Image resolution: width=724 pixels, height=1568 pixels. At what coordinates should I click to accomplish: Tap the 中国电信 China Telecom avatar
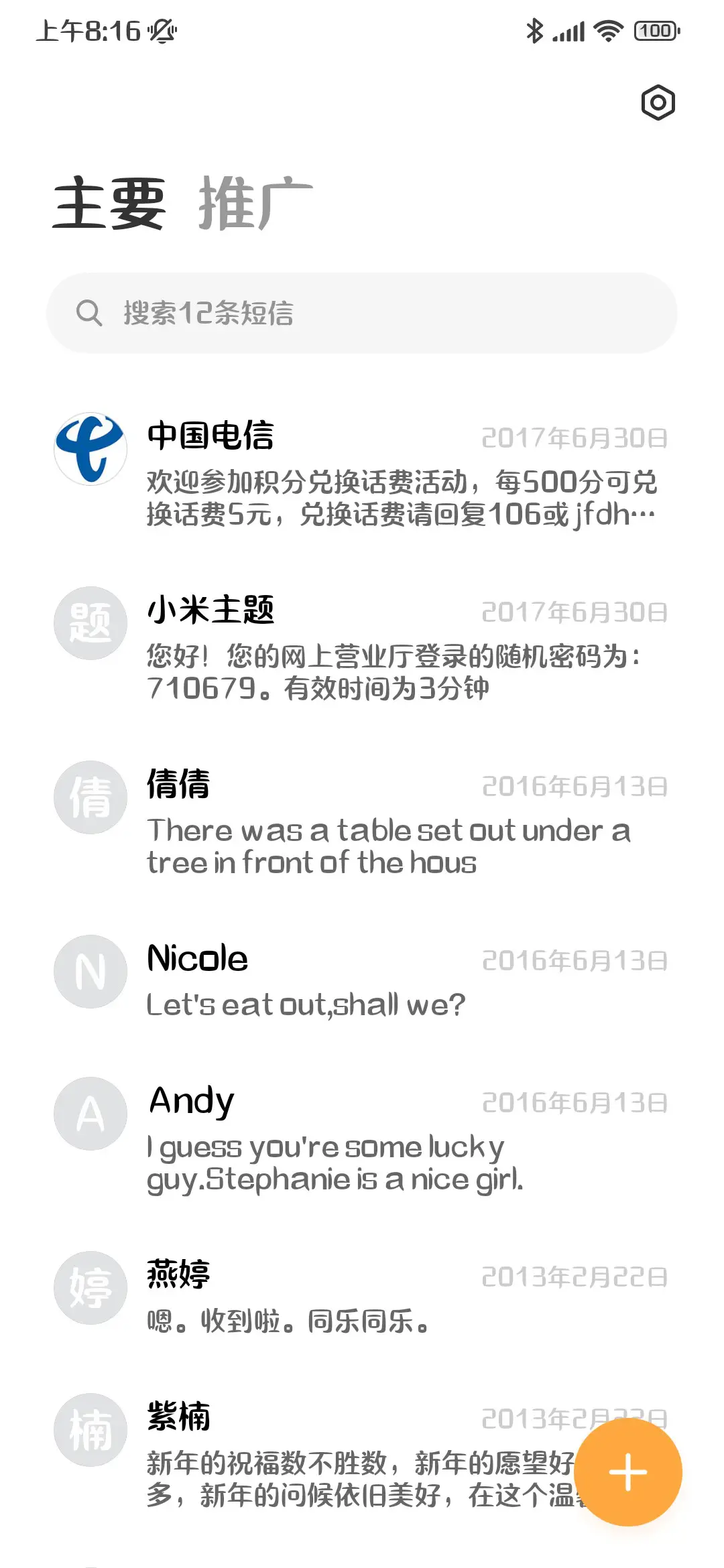tap(90, 449)
